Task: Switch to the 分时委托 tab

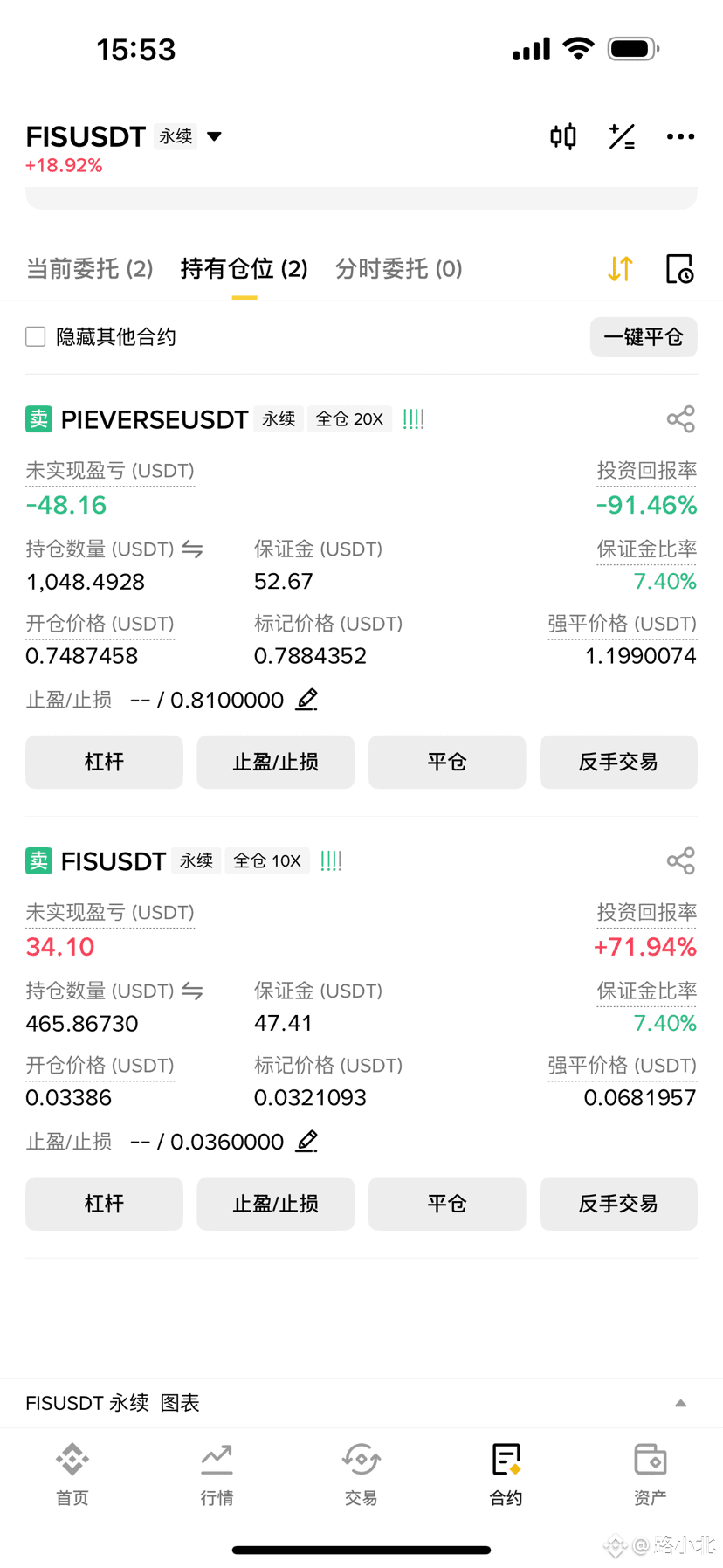Action: pos(398,268)
